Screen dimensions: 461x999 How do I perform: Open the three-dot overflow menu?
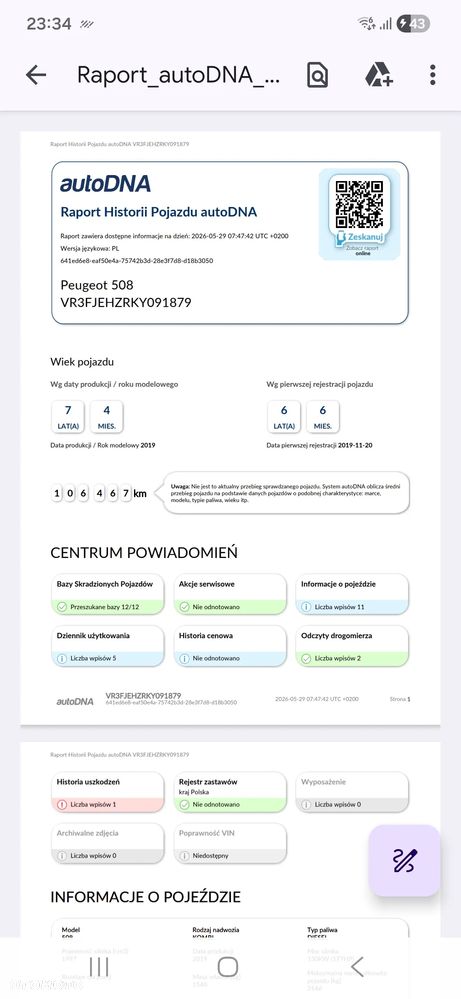coord(432,75)
